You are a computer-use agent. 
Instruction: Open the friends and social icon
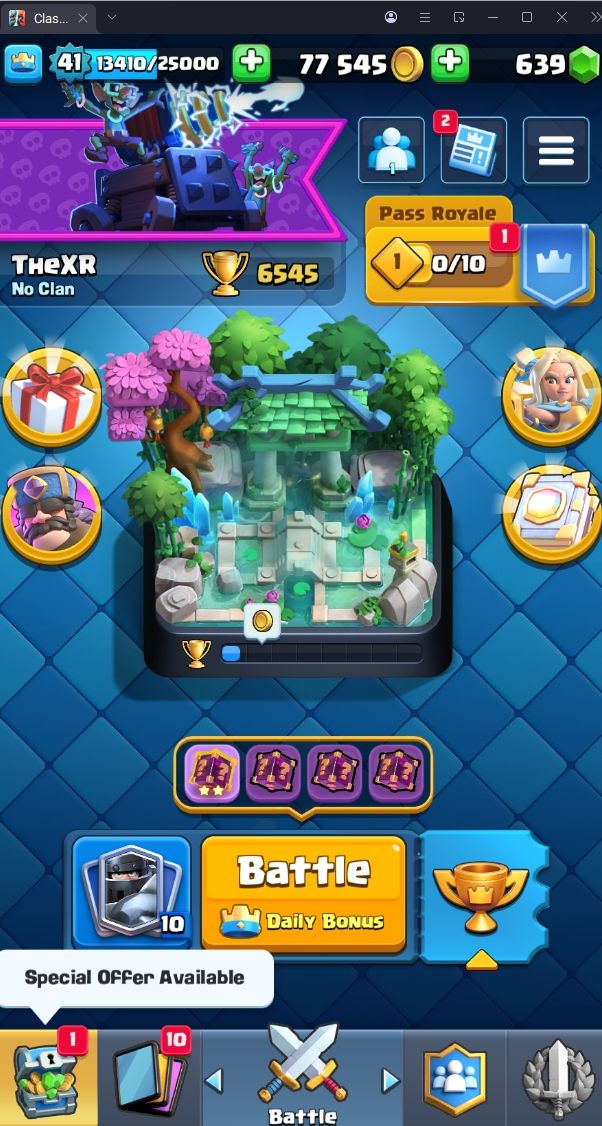pyautogui.click(x=391, y=151)
